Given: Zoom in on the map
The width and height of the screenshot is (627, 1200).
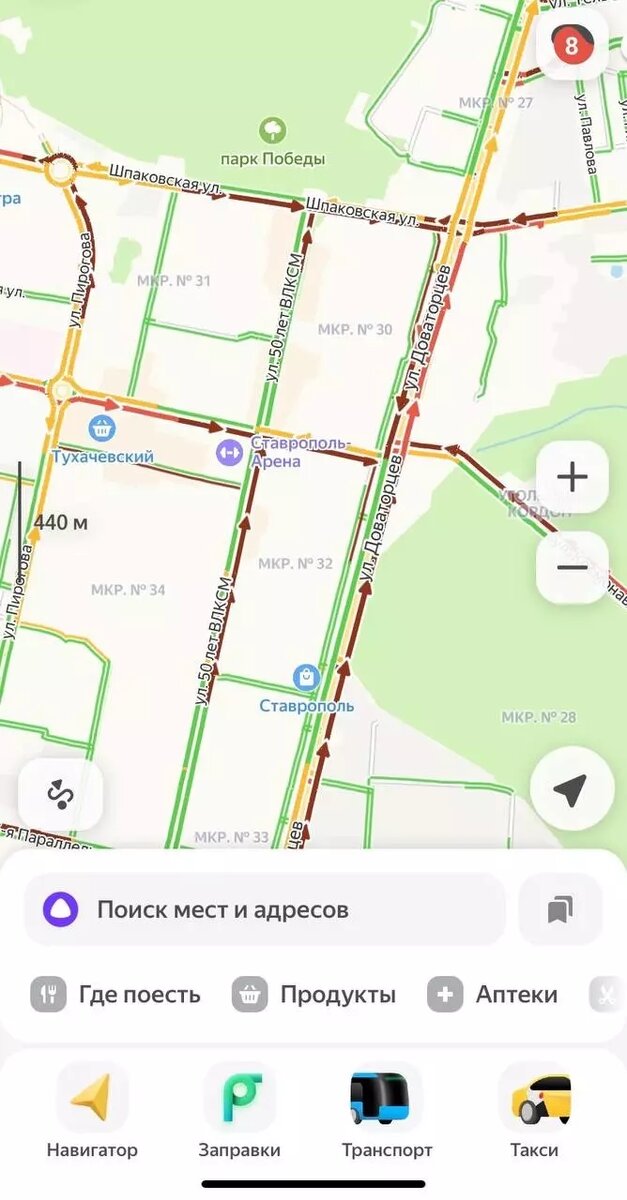Looking at the screenshot, I should [572, 477].
